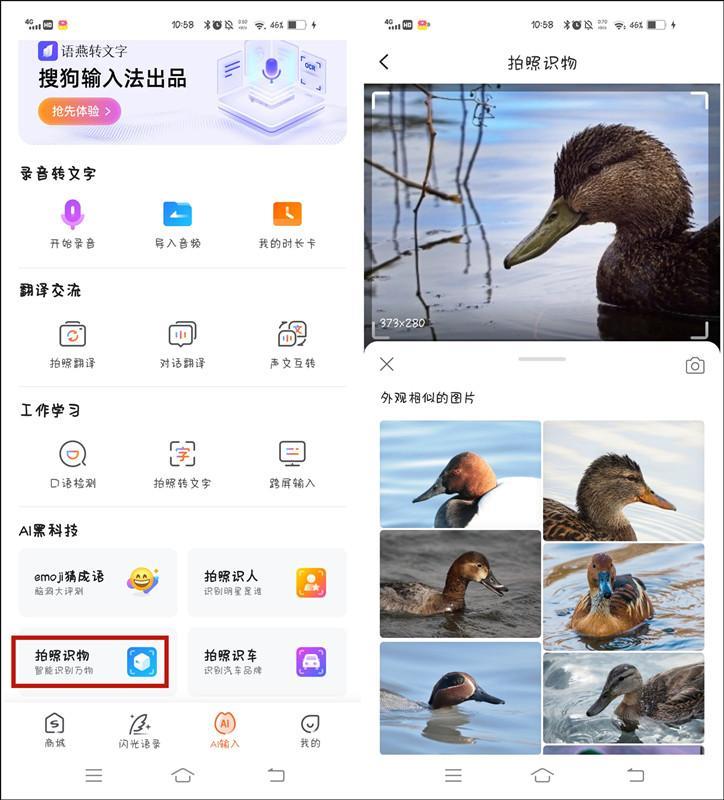Open the emoji猜成语 card

[x=98, y=582]
